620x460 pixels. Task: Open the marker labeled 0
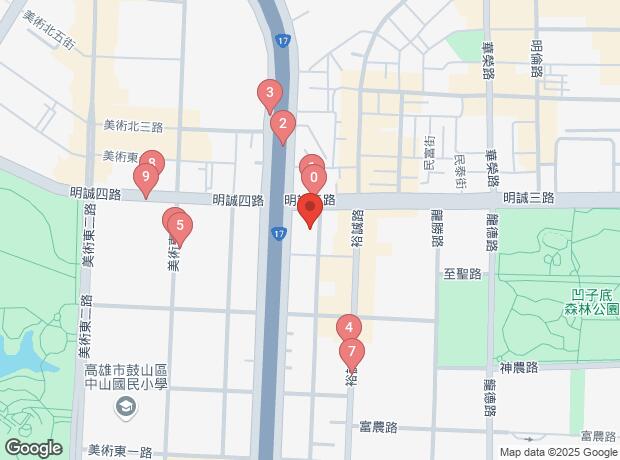tap(314, 179)
